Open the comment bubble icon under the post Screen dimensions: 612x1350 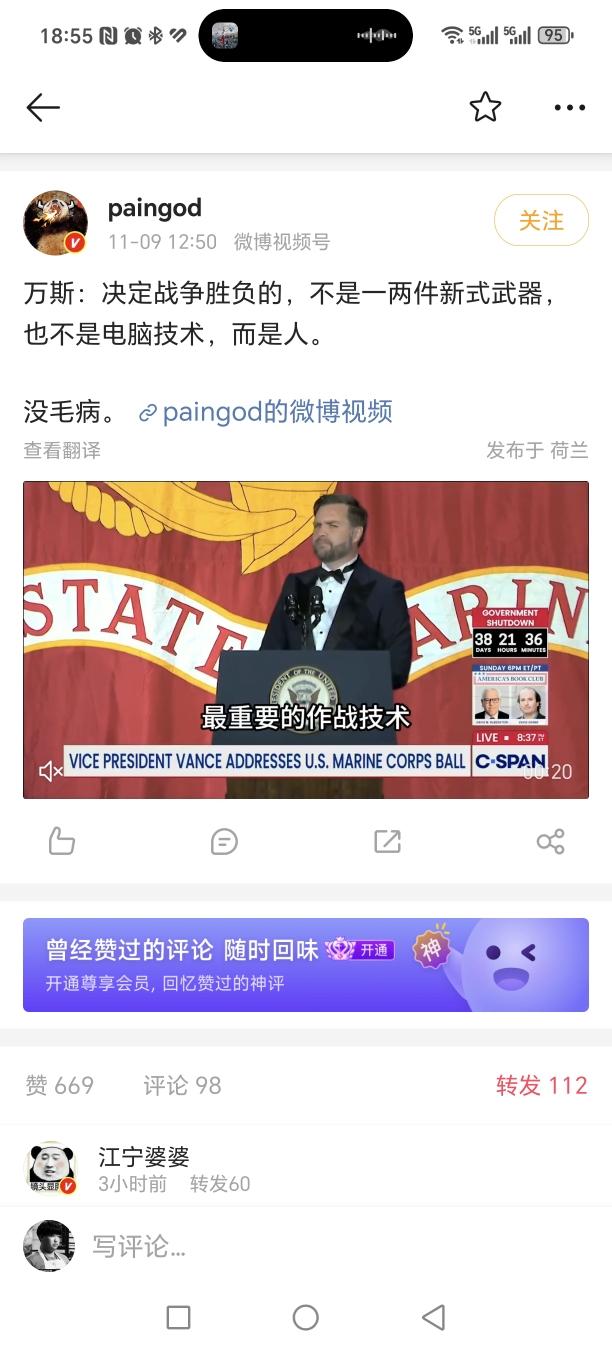pos(224,841)
